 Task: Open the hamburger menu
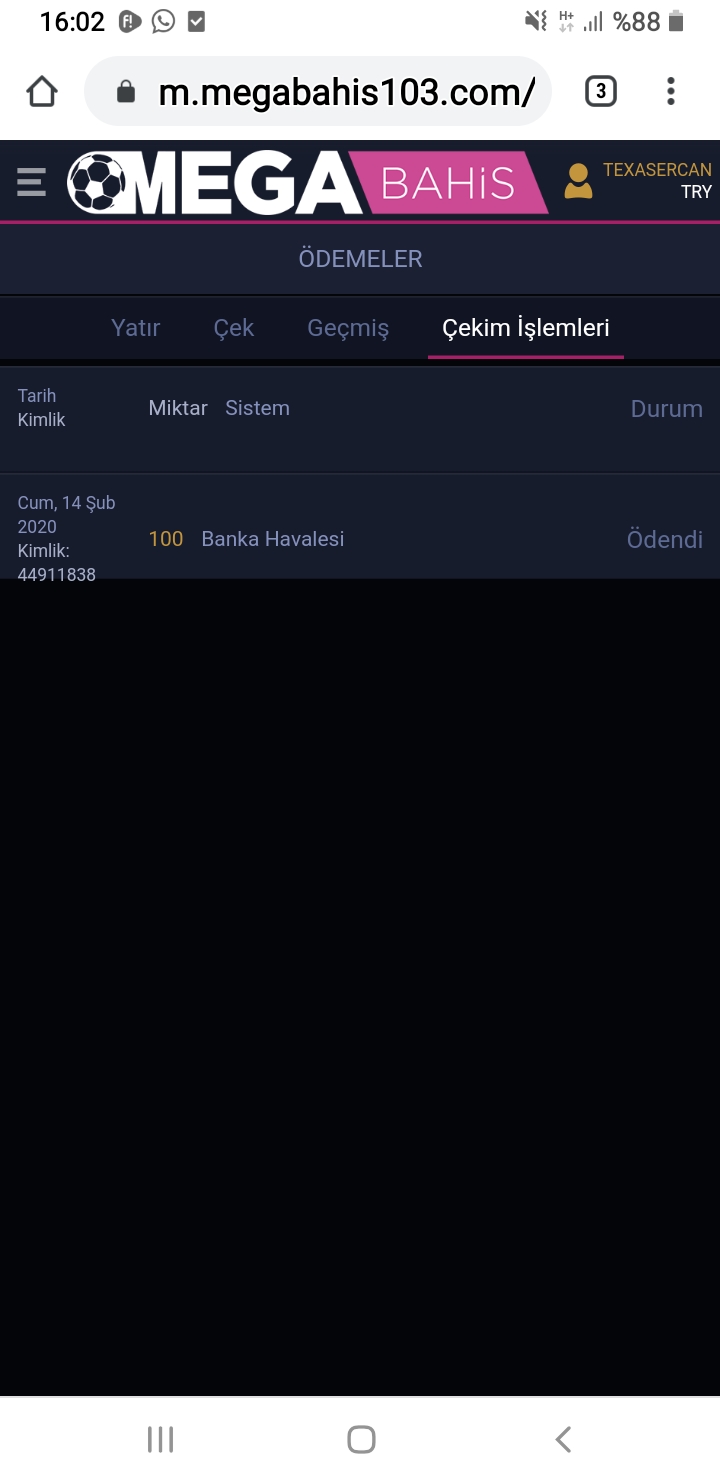[x=31, y=182]
